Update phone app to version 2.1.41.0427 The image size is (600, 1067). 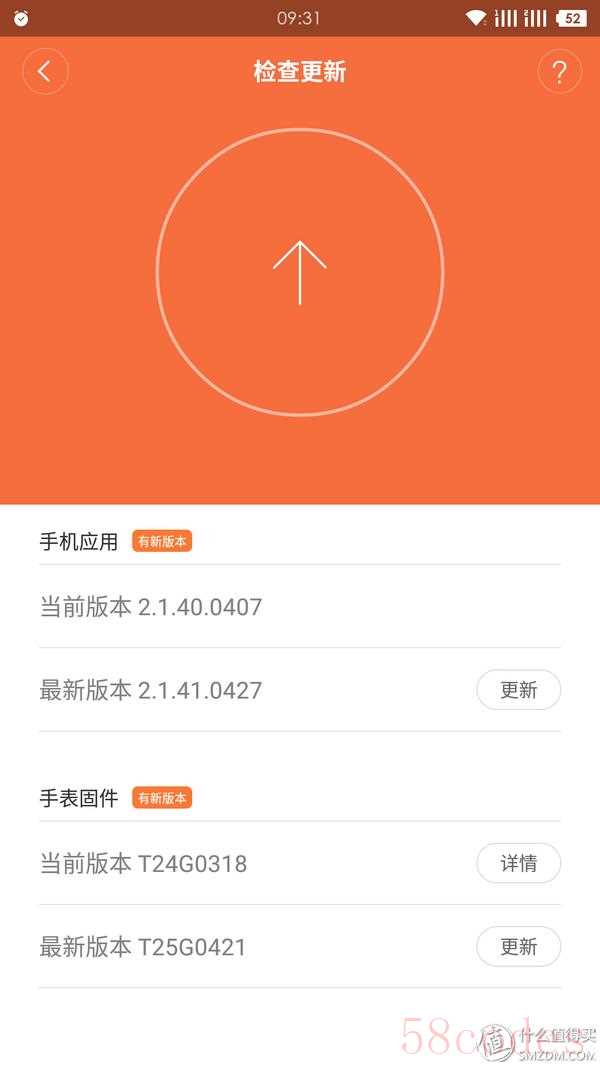pyautogui.click(x=518, y=690)
